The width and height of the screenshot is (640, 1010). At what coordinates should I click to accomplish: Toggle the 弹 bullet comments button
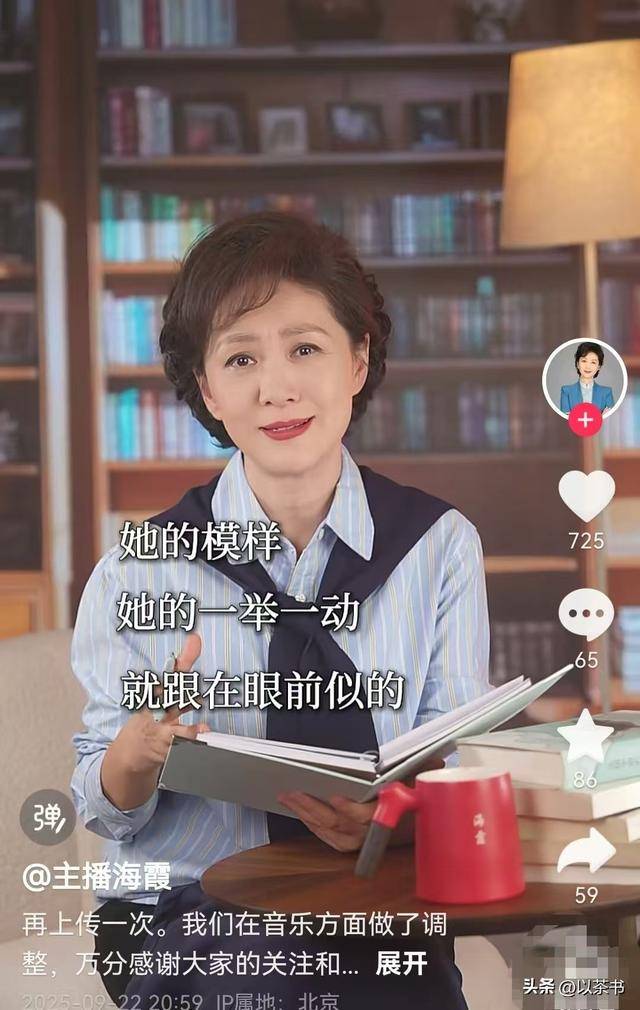(x=48, y=817)
